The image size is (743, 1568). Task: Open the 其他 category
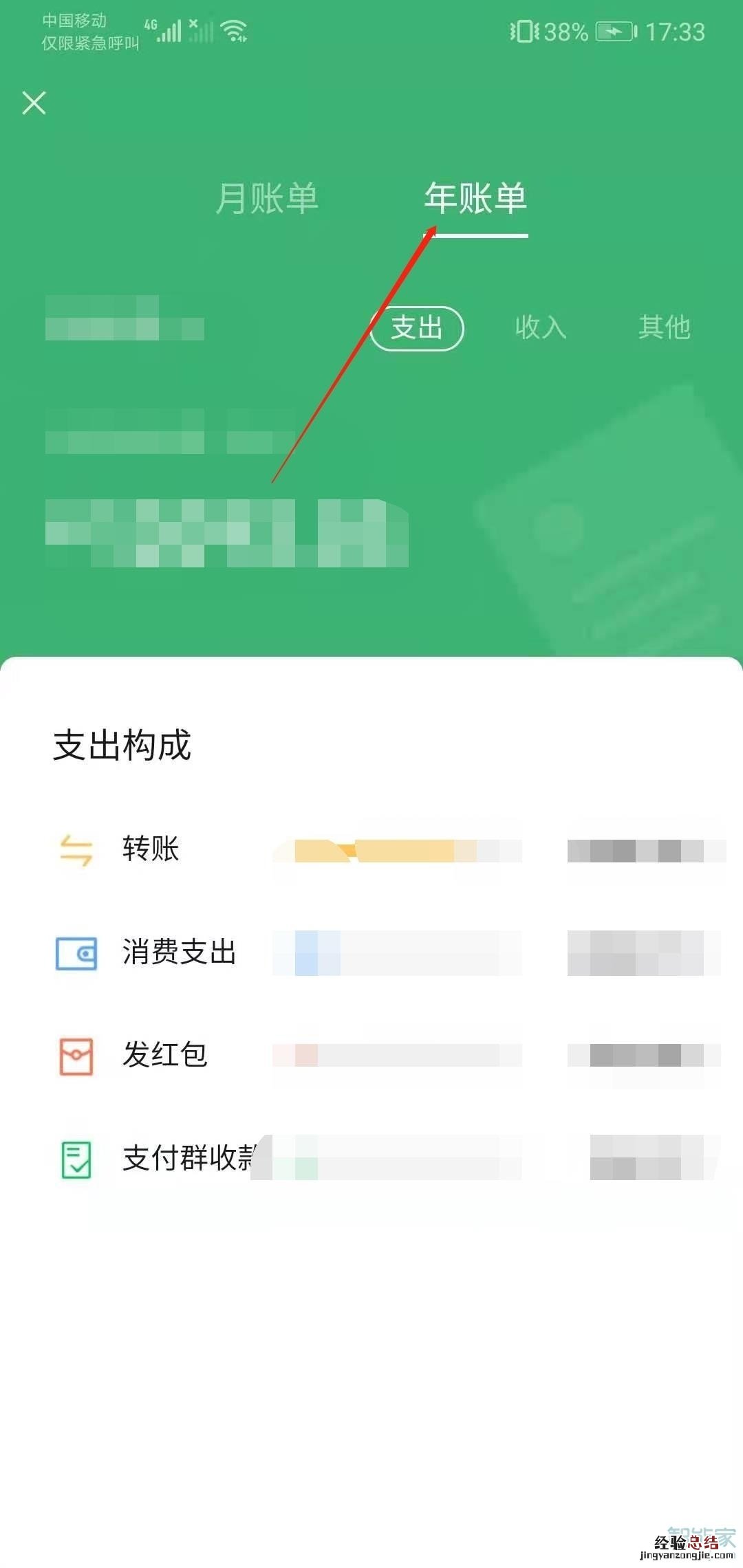pos(664,327)
